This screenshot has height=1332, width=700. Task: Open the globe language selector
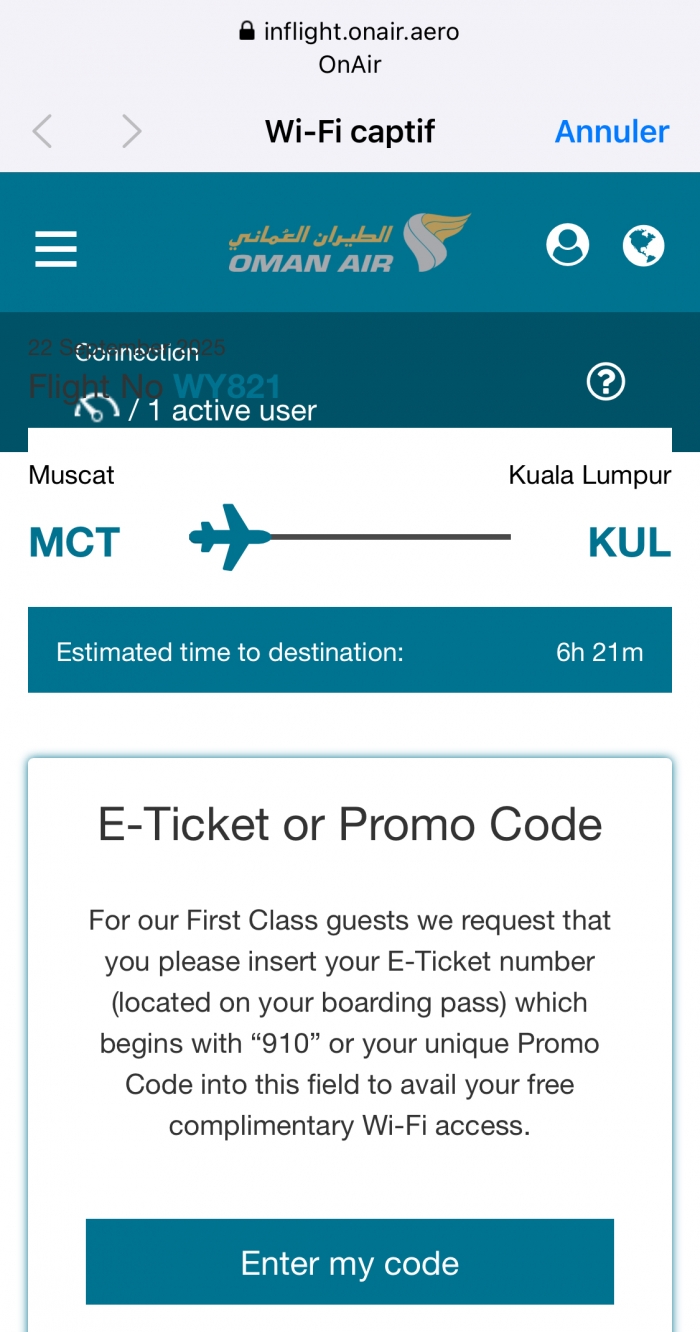tap(643, 245)
